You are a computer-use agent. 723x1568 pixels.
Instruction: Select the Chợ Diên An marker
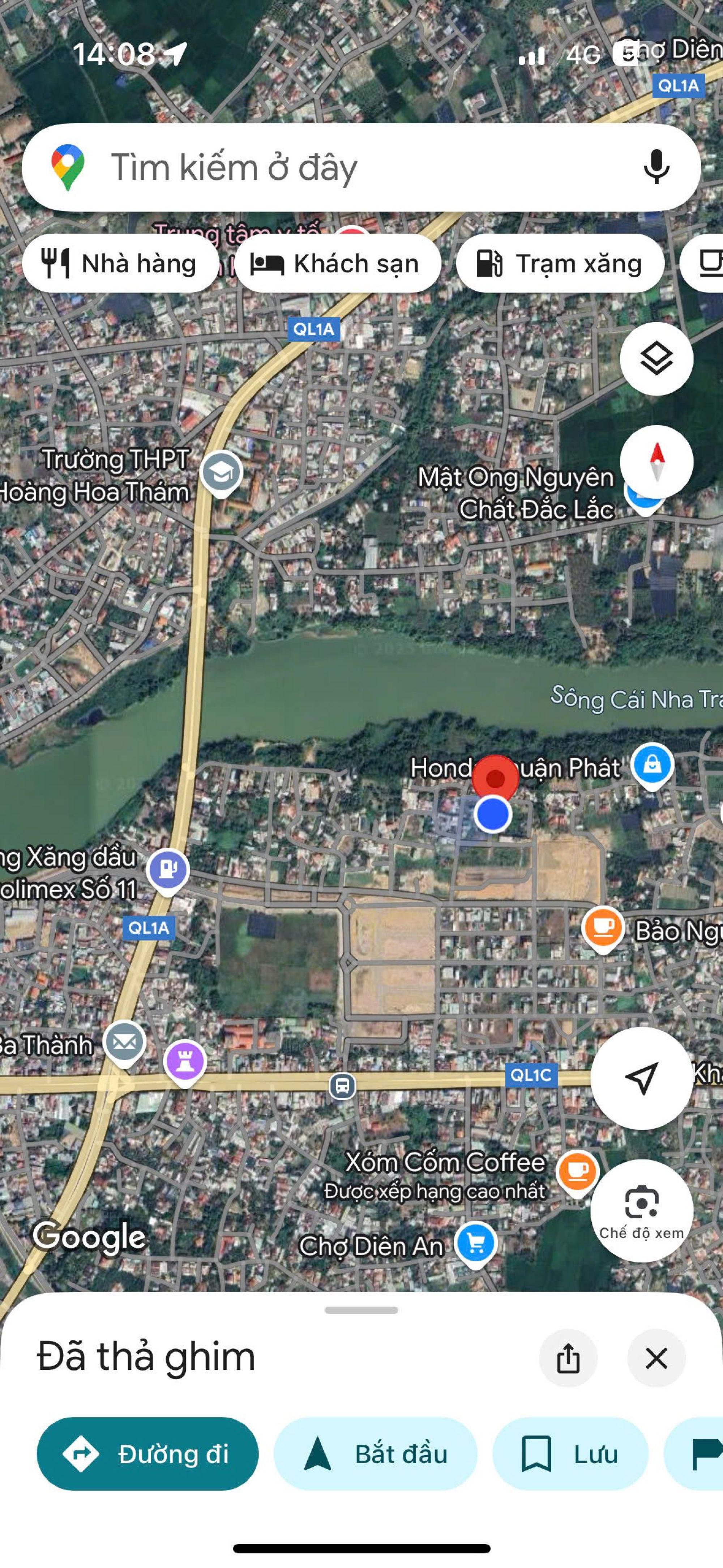tap(475, 1242)
